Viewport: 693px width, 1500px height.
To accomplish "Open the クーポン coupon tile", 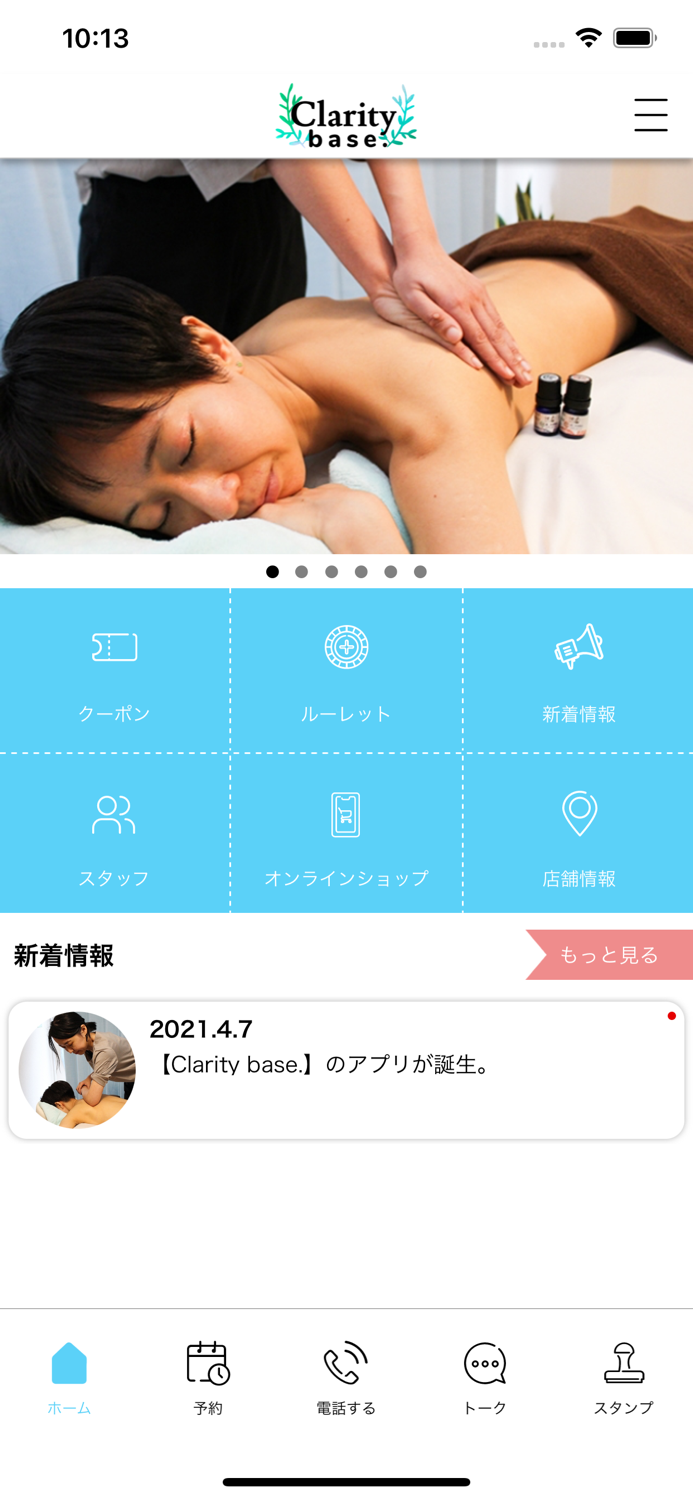I will pyautogui.click(x=115, y=670).
